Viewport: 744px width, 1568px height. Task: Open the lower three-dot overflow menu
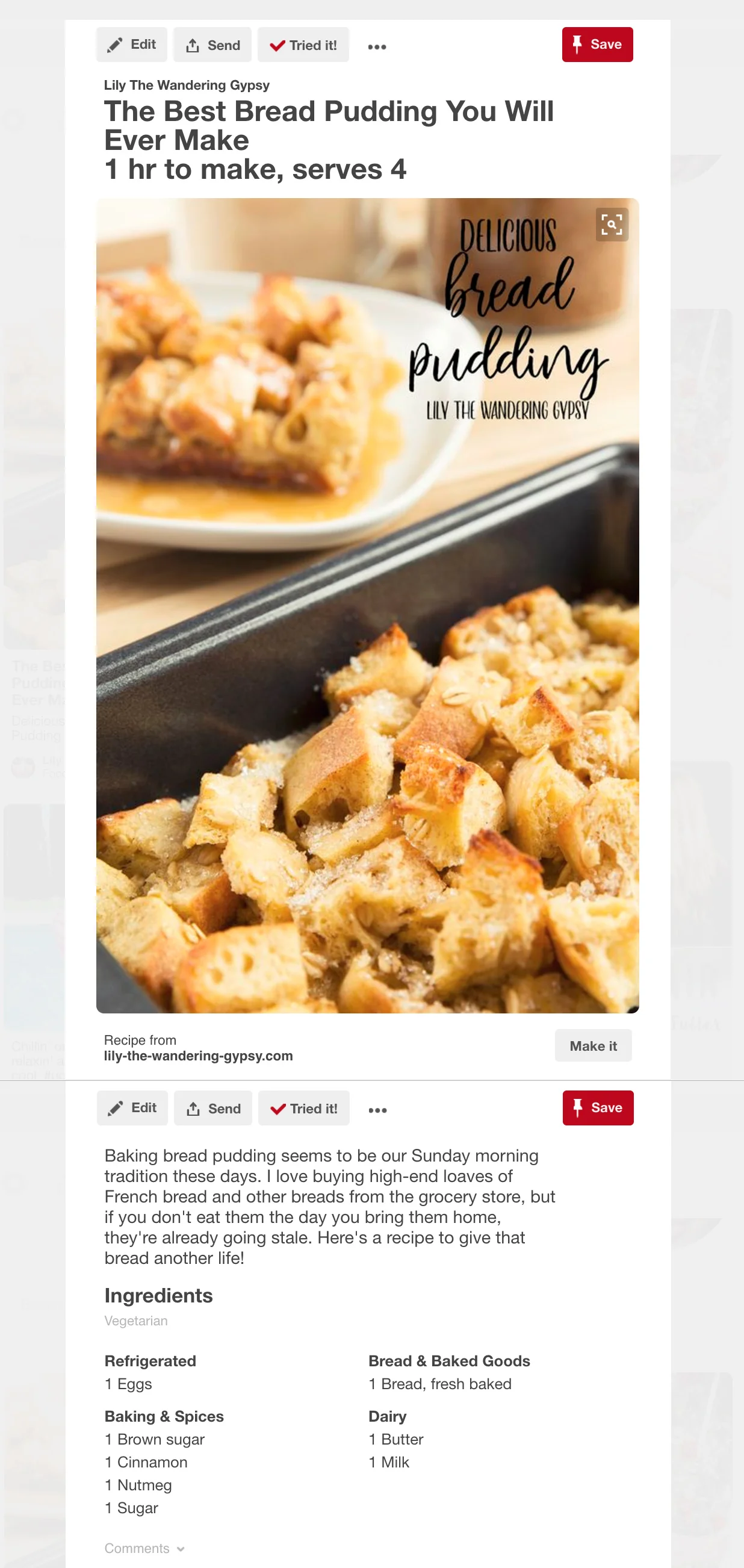pyautogui.click(x=378, y=1110)
